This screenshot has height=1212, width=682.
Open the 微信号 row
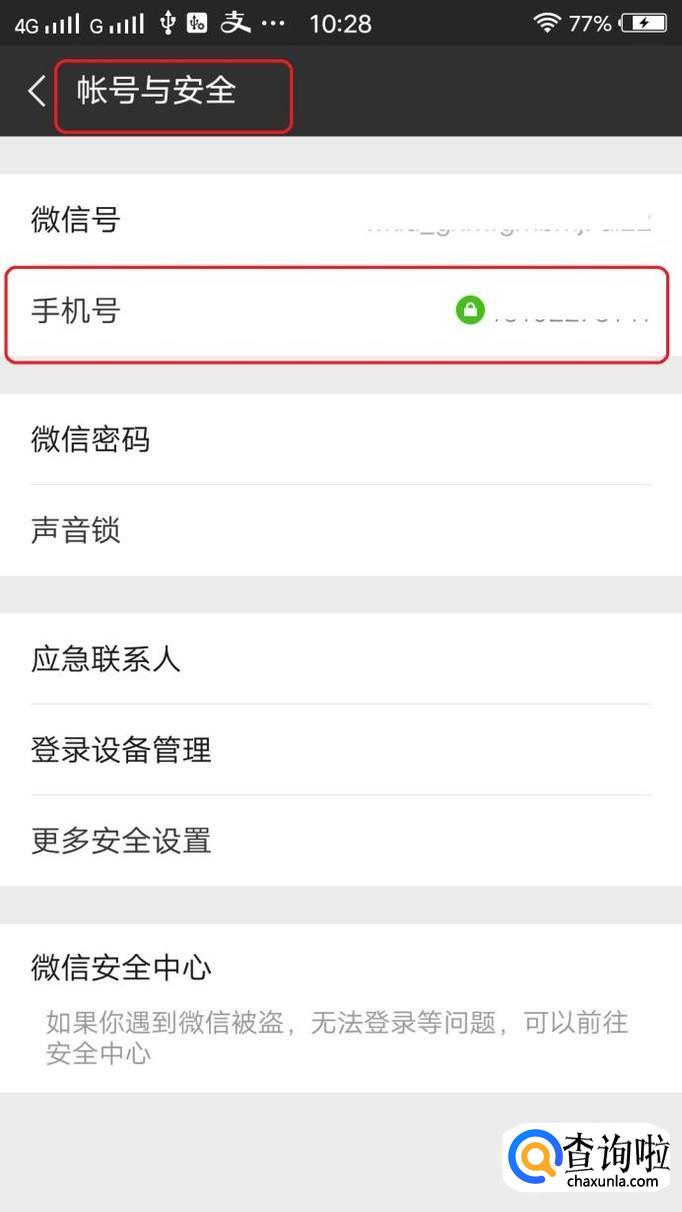click(340, 220)
